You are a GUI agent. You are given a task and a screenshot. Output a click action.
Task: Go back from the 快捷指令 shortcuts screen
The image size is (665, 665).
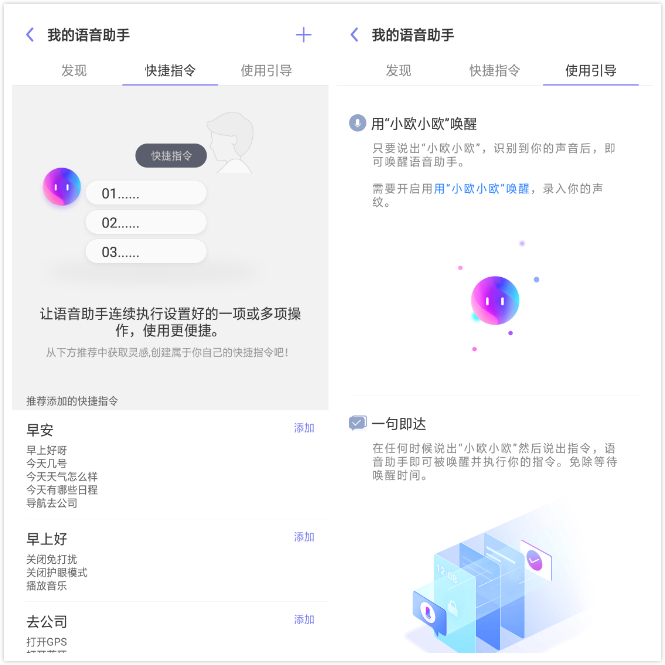point(30,35)
